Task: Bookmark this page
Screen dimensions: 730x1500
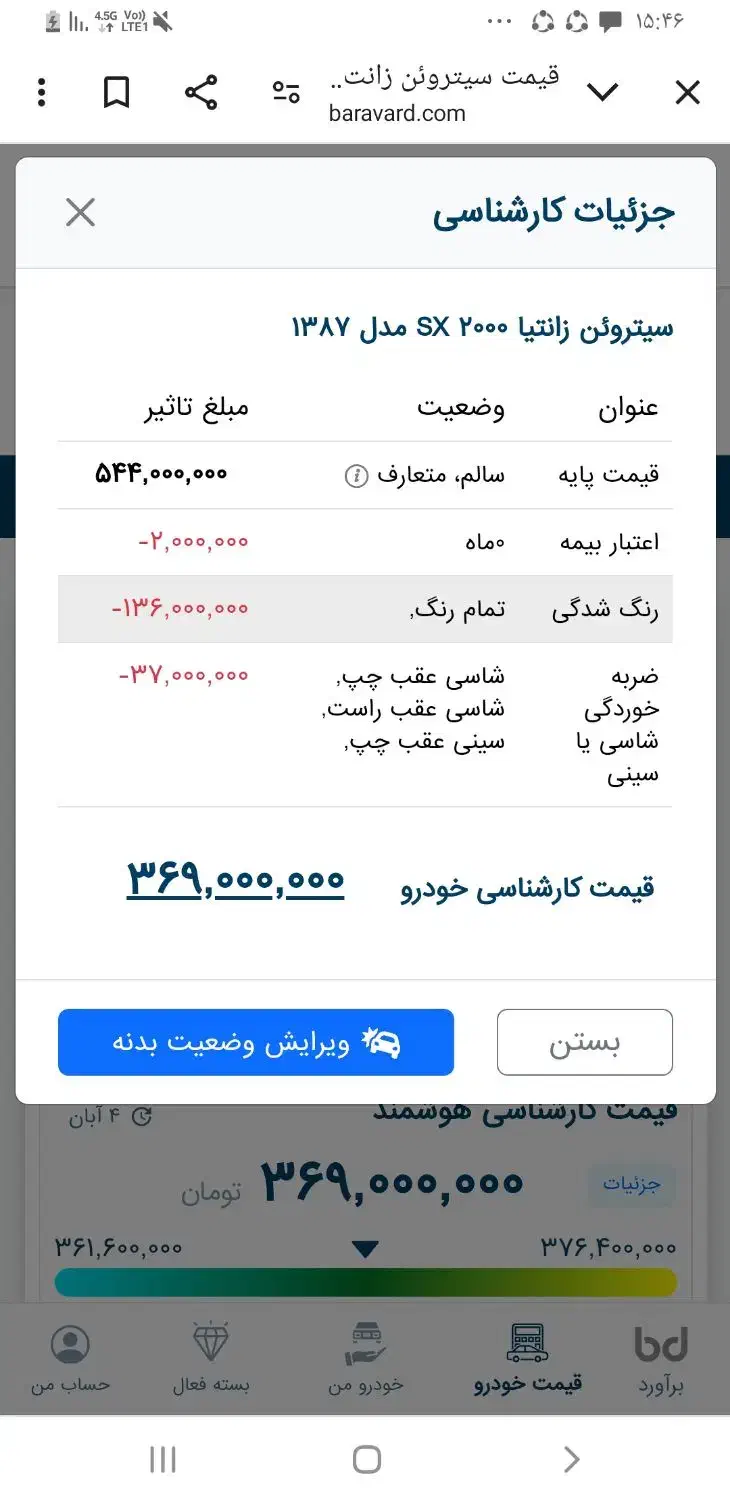Action: (117, 93)
